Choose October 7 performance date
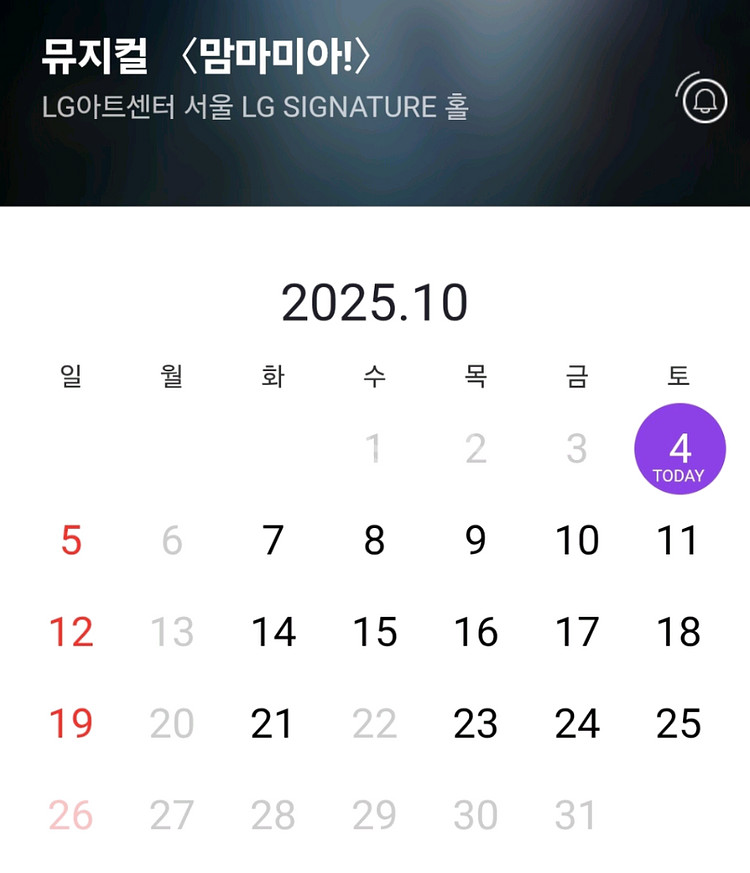This screenshot has width=750, height=873. point(273,541)
